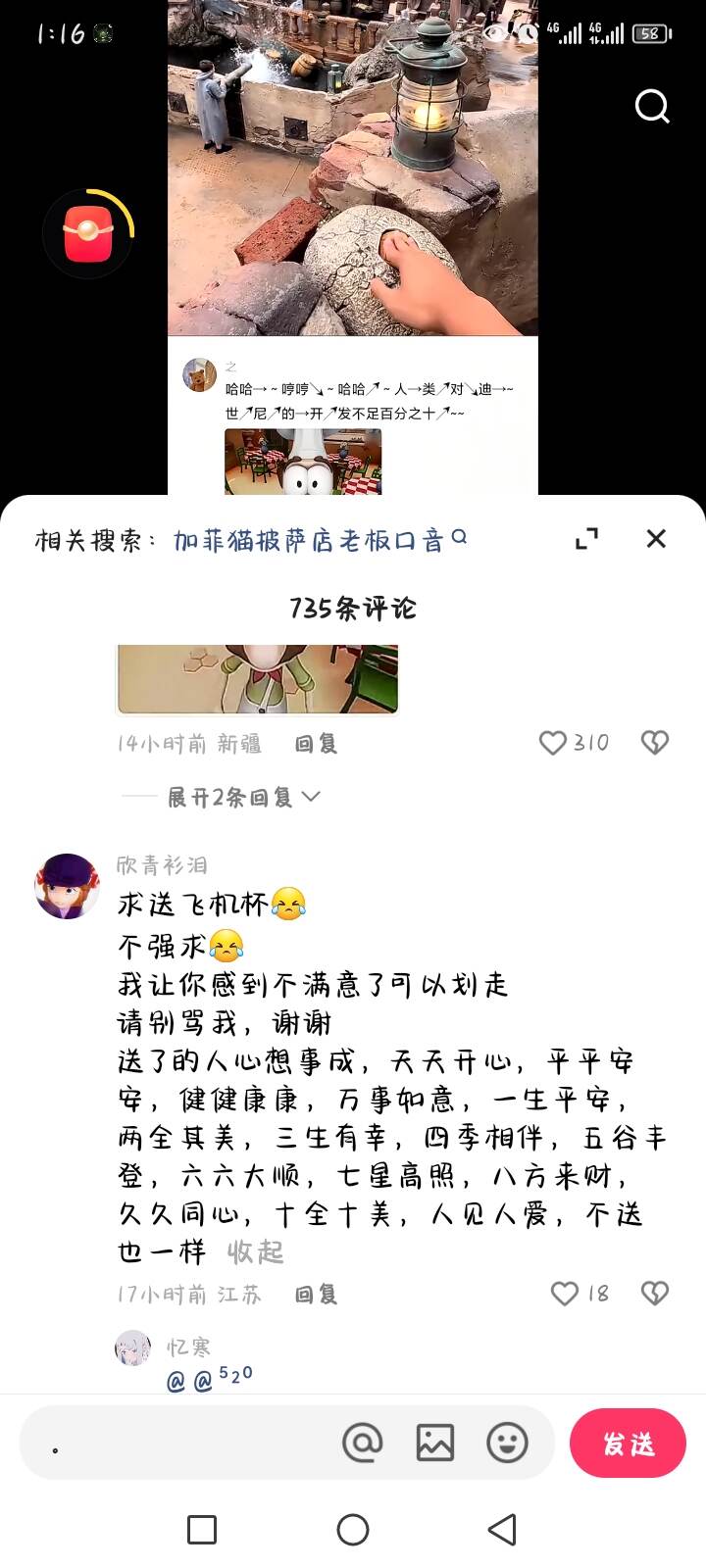706x1568 pixels.
Task: Go back using system back button
Action: (x=502, y=1529)
